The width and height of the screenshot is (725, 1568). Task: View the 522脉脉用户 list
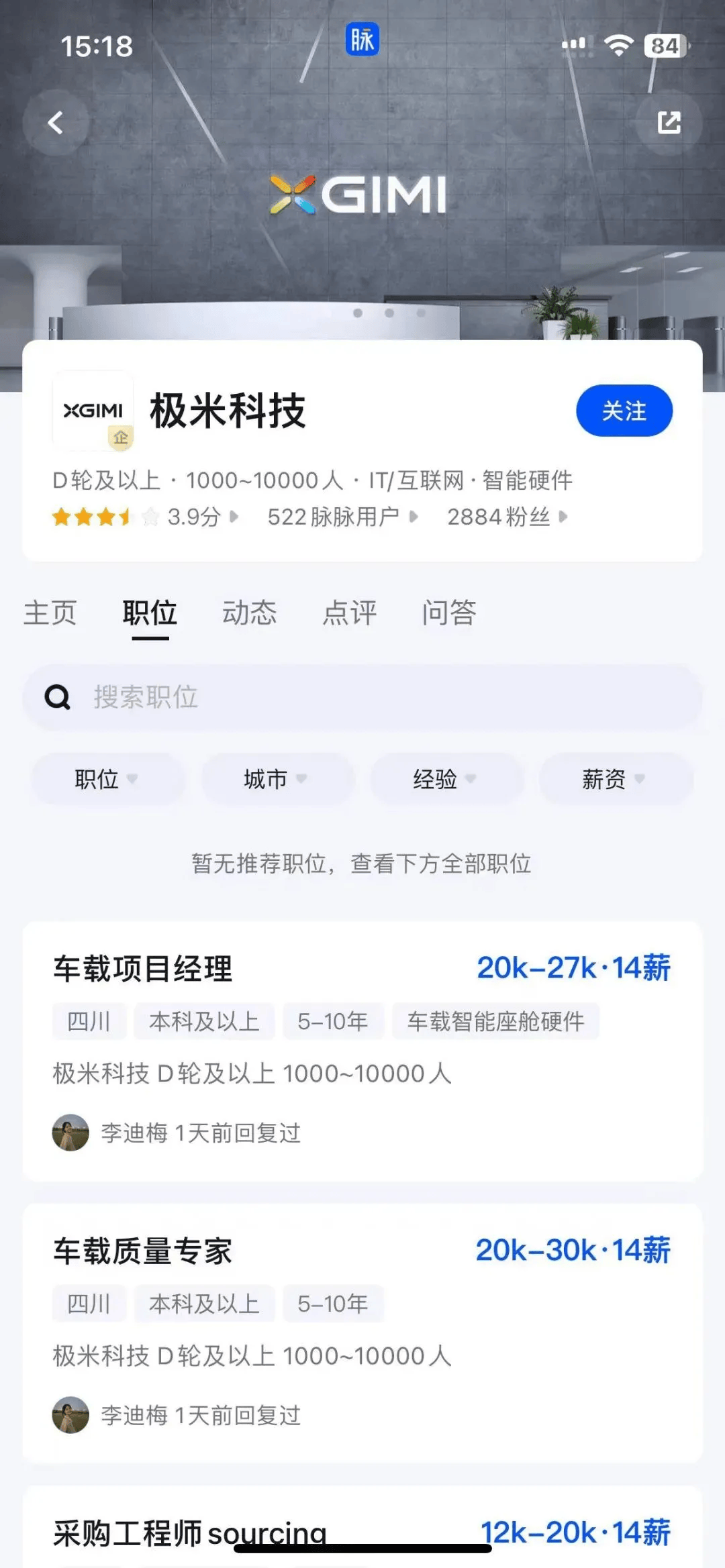pyautogui.click(x=334, y=517)
